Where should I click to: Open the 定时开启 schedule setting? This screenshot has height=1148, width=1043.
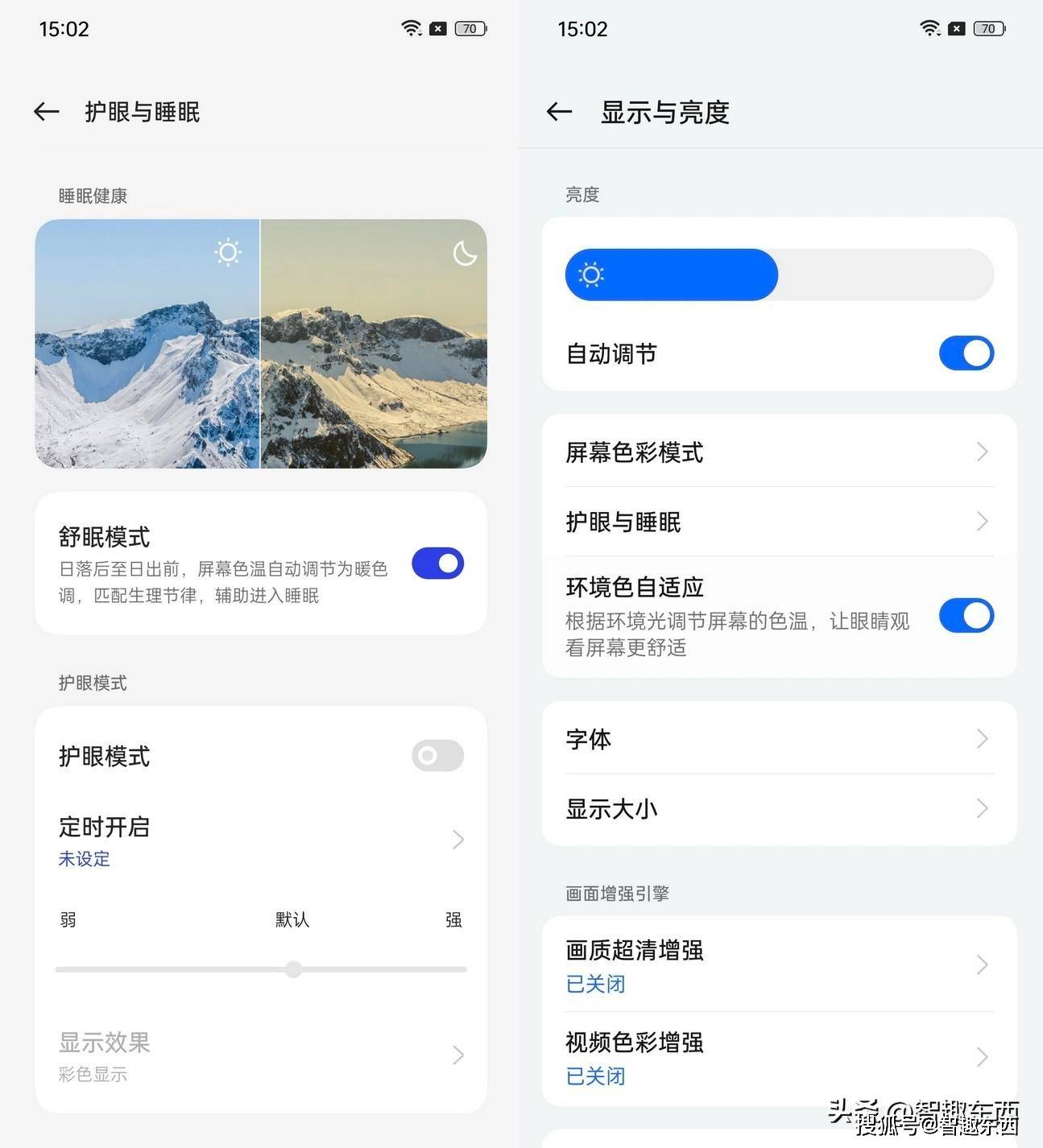coord(260,840)
